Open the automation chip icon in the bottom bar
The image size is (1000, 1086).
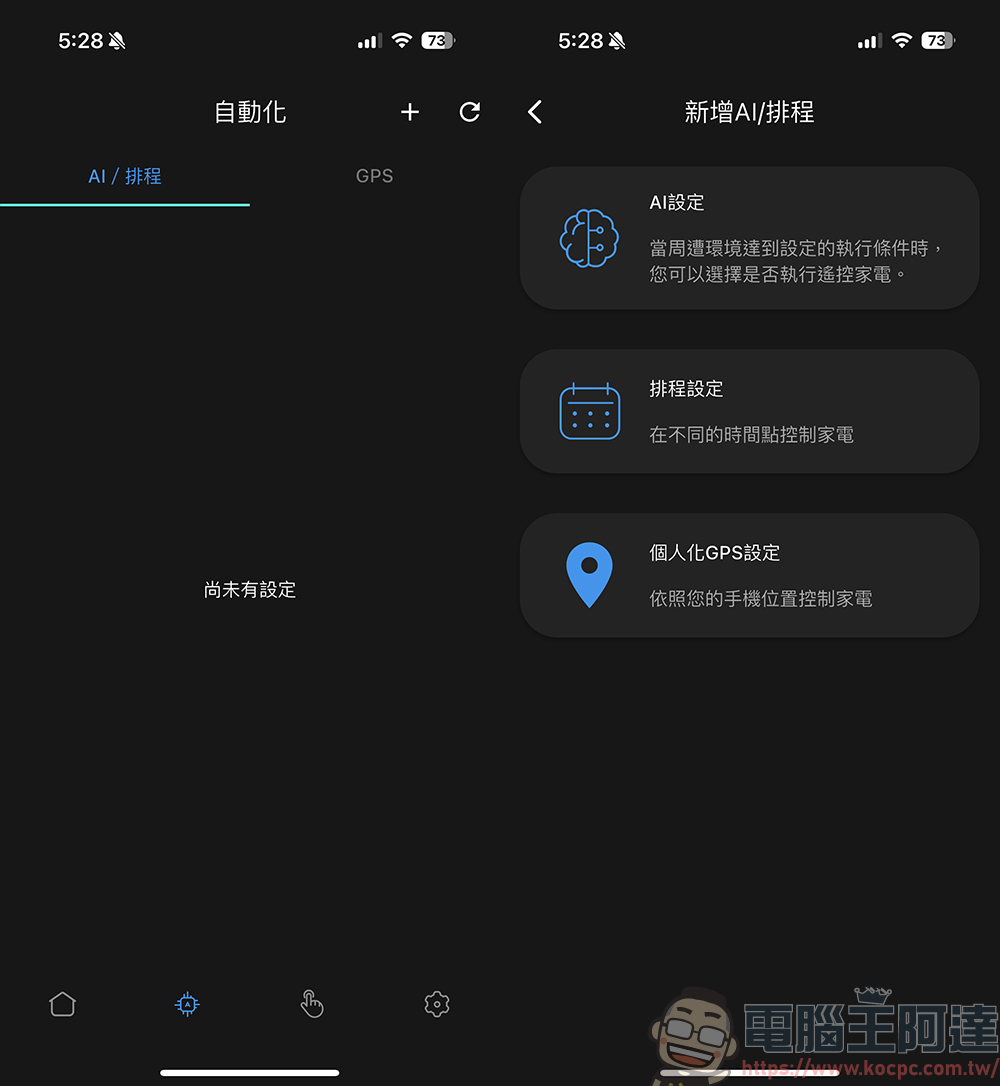(x=187, y=1004)
